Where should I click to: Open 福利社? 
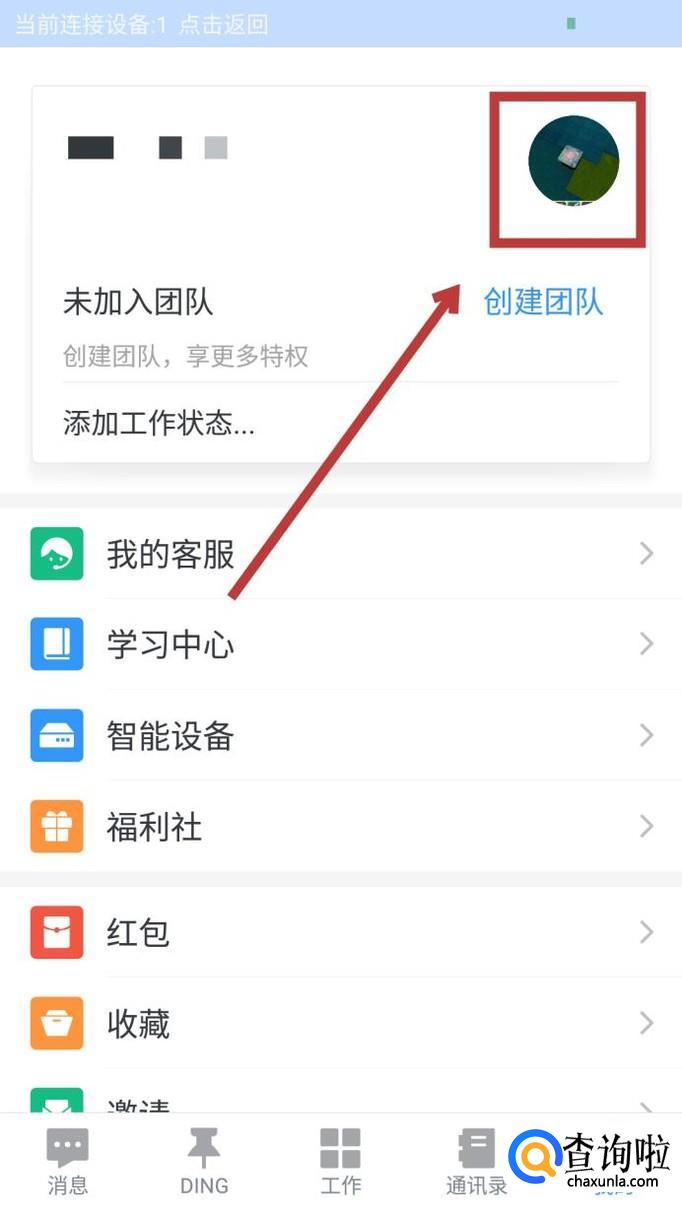click(x=340, y=827)
